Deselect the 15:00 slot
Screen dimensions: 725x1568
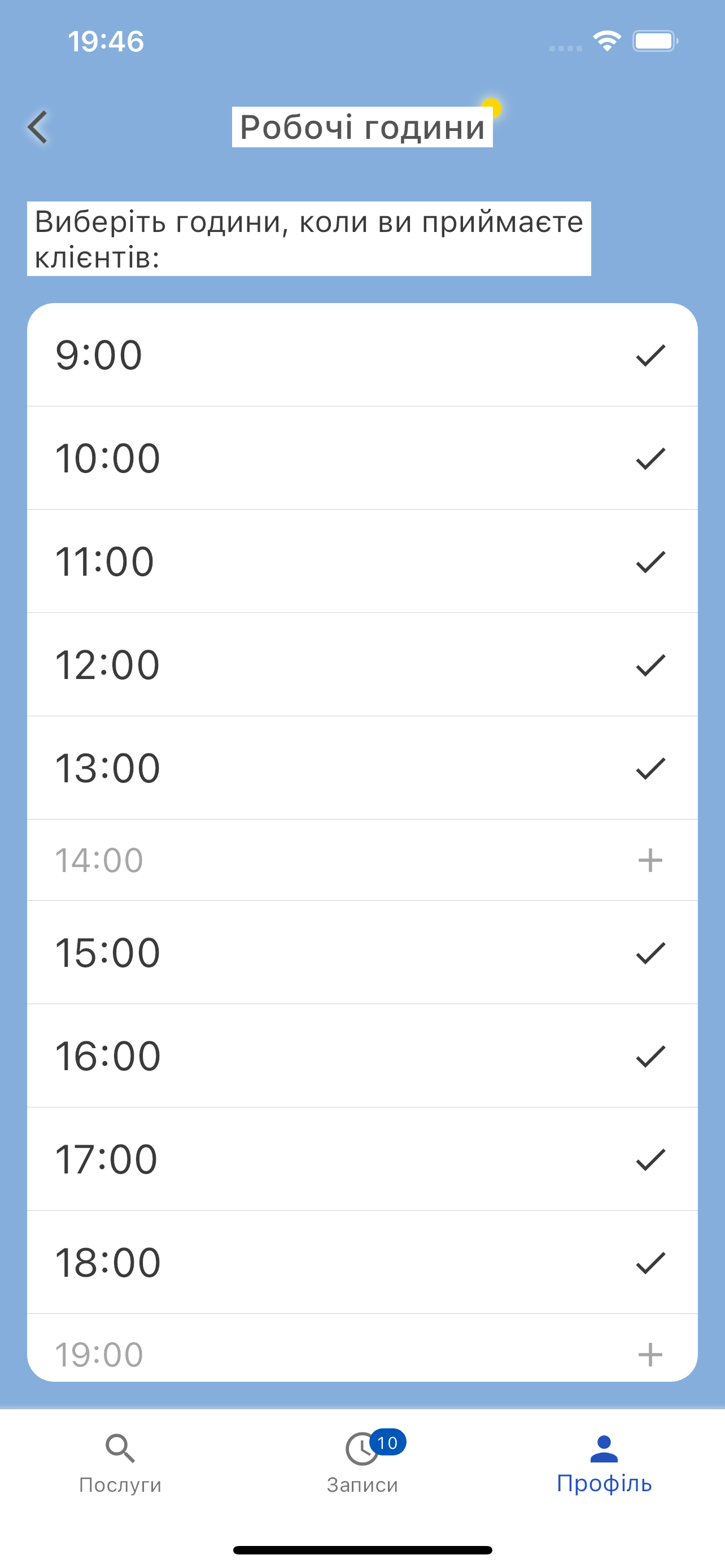click(x=649, y=953)
